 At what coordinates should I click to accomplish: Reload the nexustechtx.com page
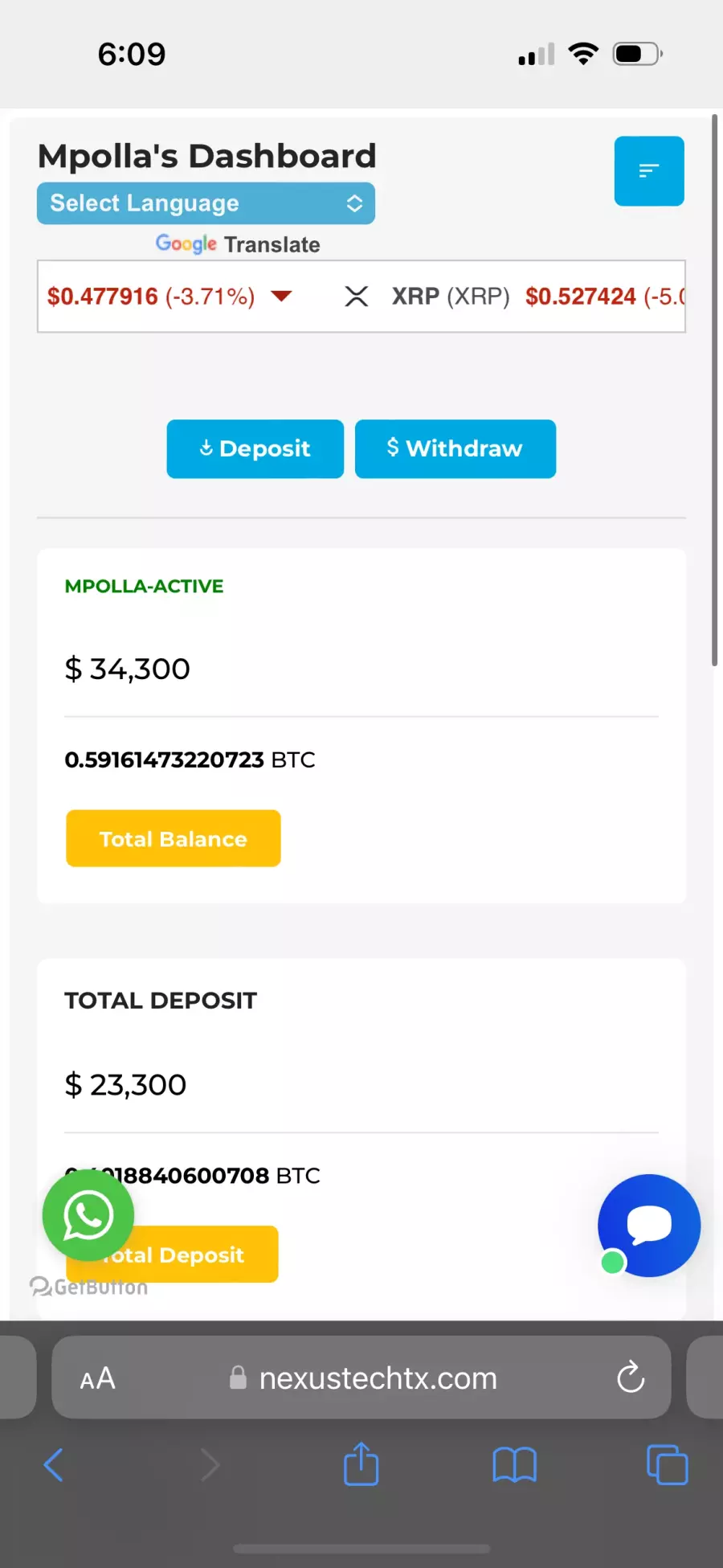coord(631,1378)
